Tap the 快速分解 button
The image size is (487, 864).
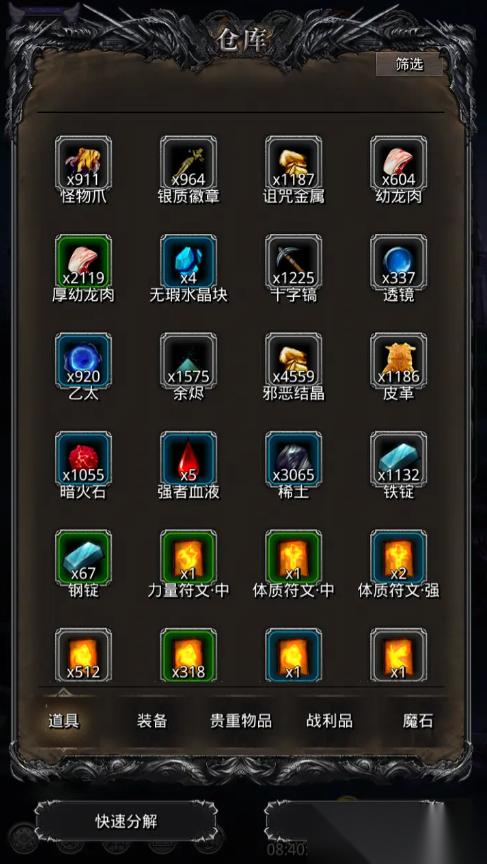click(x=126, y=822)
